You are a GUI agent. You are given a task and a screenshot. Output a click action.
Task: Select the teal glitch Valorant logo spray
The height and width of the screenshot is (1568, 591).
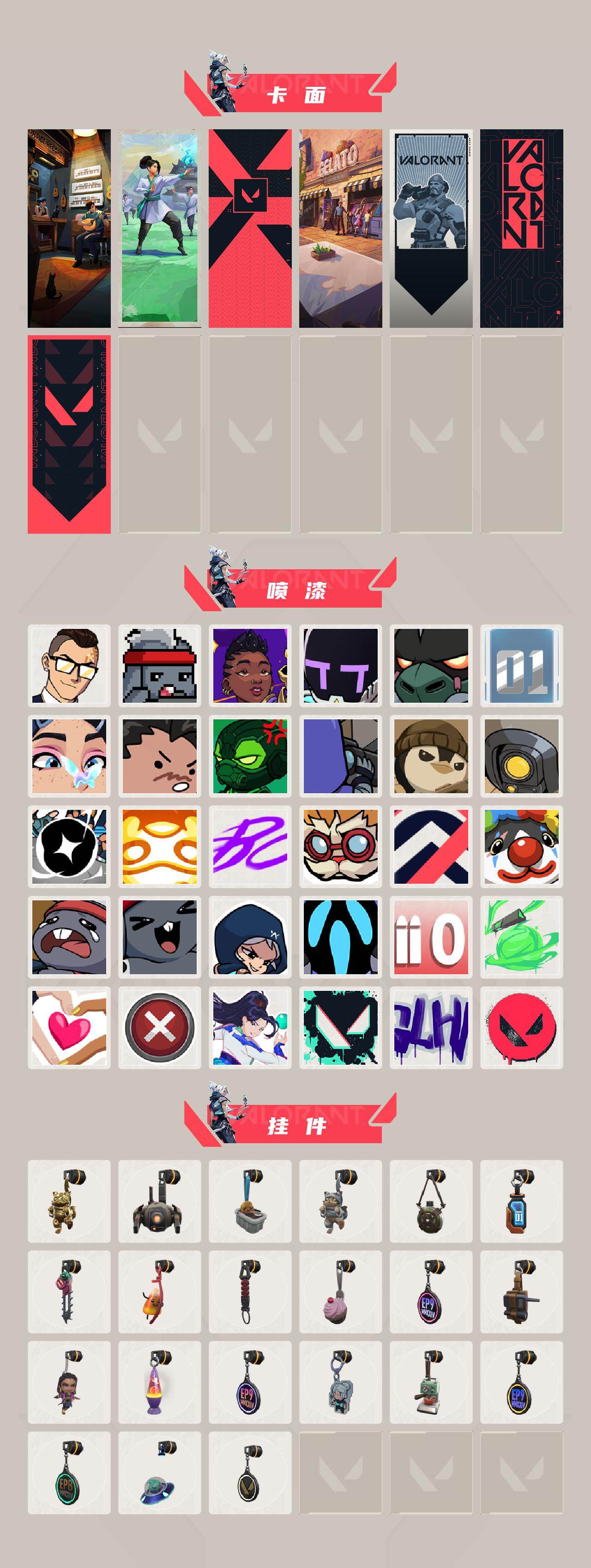coord(341,1027)
